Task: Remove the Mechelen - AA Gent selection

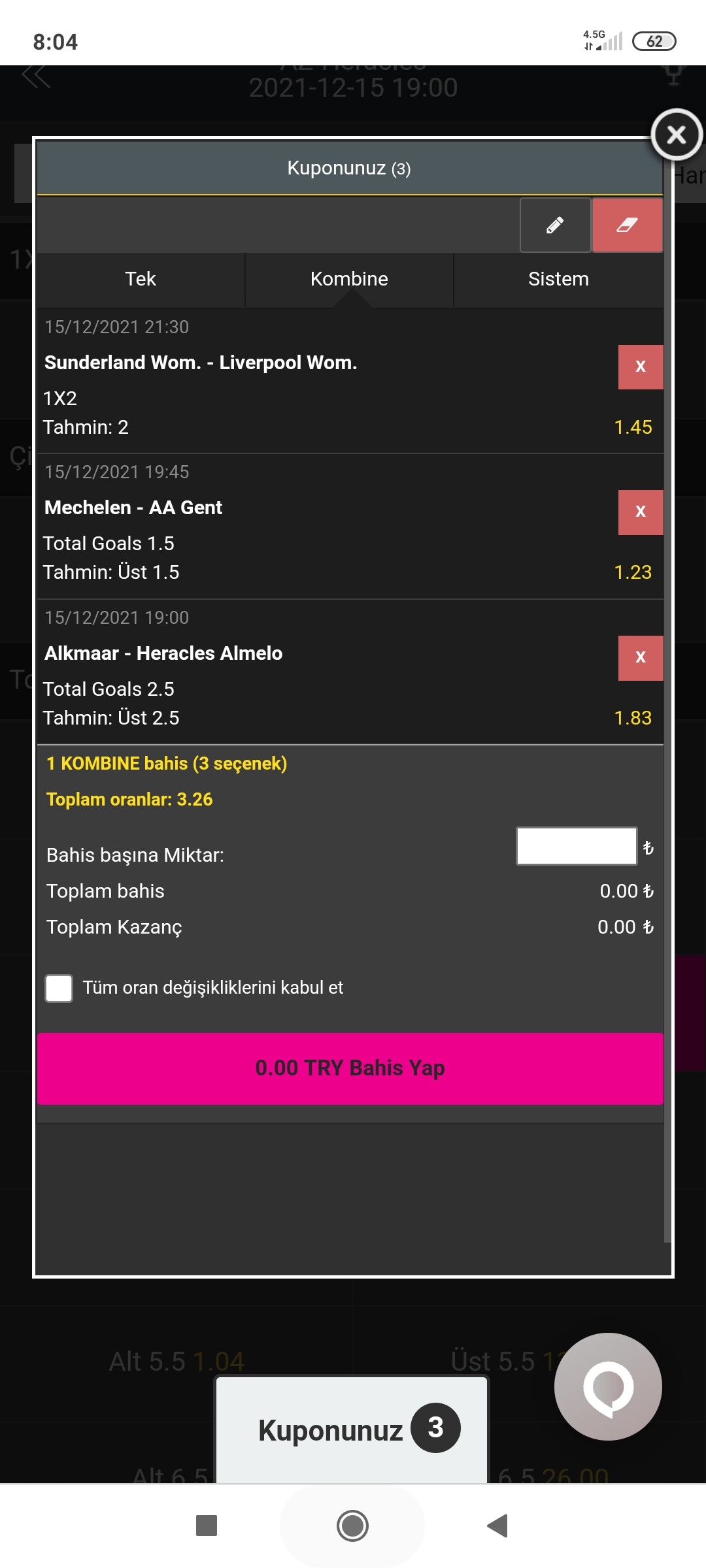Action: click(x=641, y=512)
